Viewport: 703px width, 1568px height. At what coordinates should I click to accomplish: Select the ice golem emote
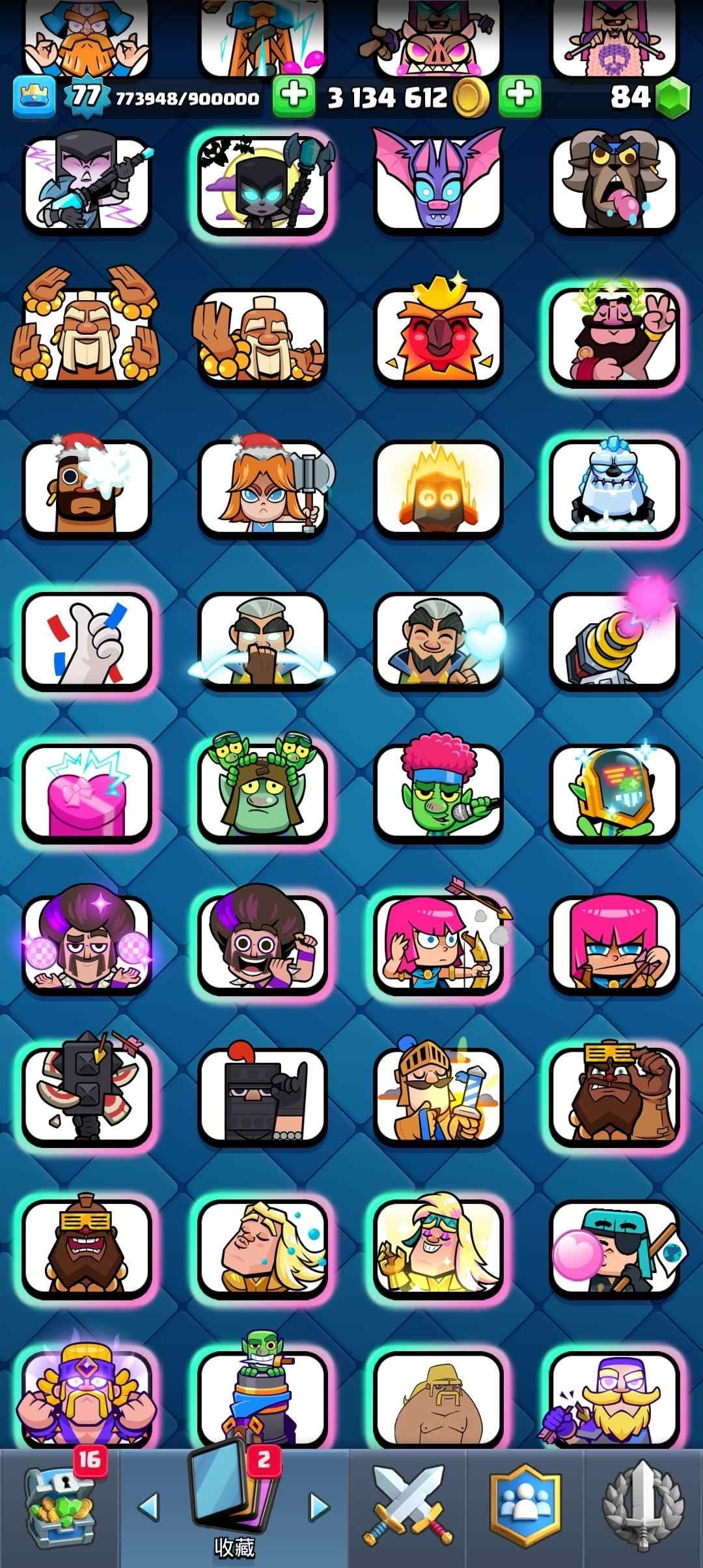tap(614, 487)
